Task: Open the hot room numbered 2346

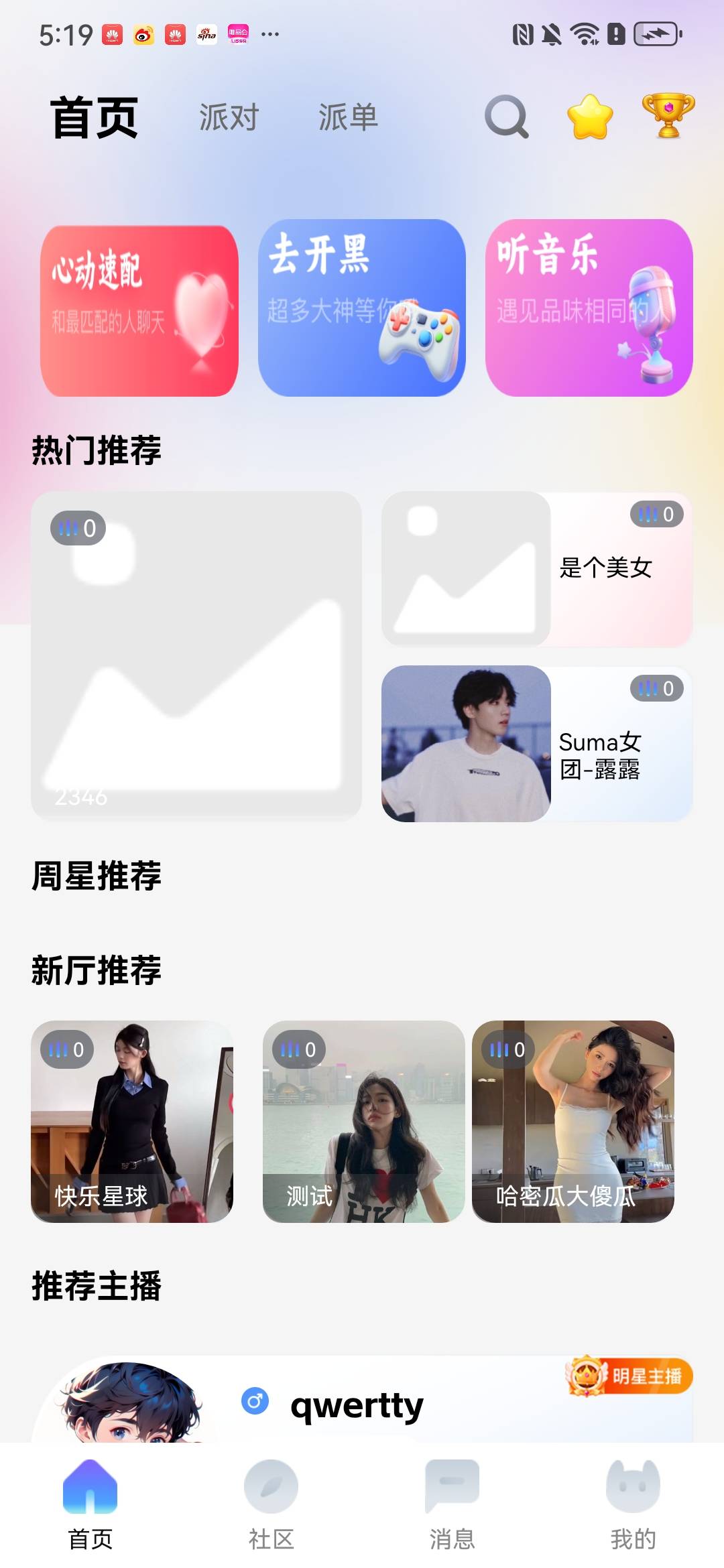Action: pos(196,656)
